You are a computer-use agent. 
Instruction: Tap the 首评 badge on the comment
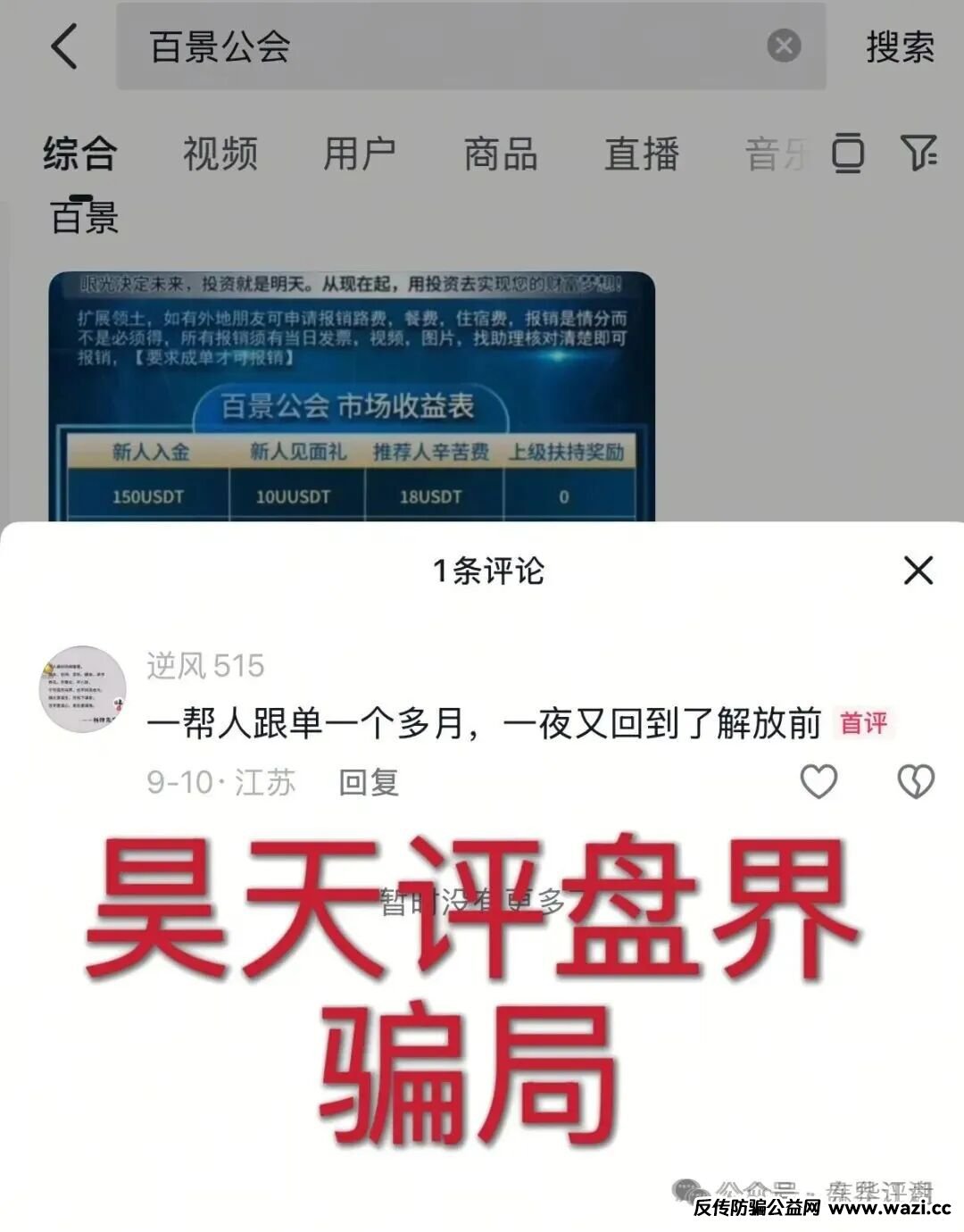pos(862,726)
